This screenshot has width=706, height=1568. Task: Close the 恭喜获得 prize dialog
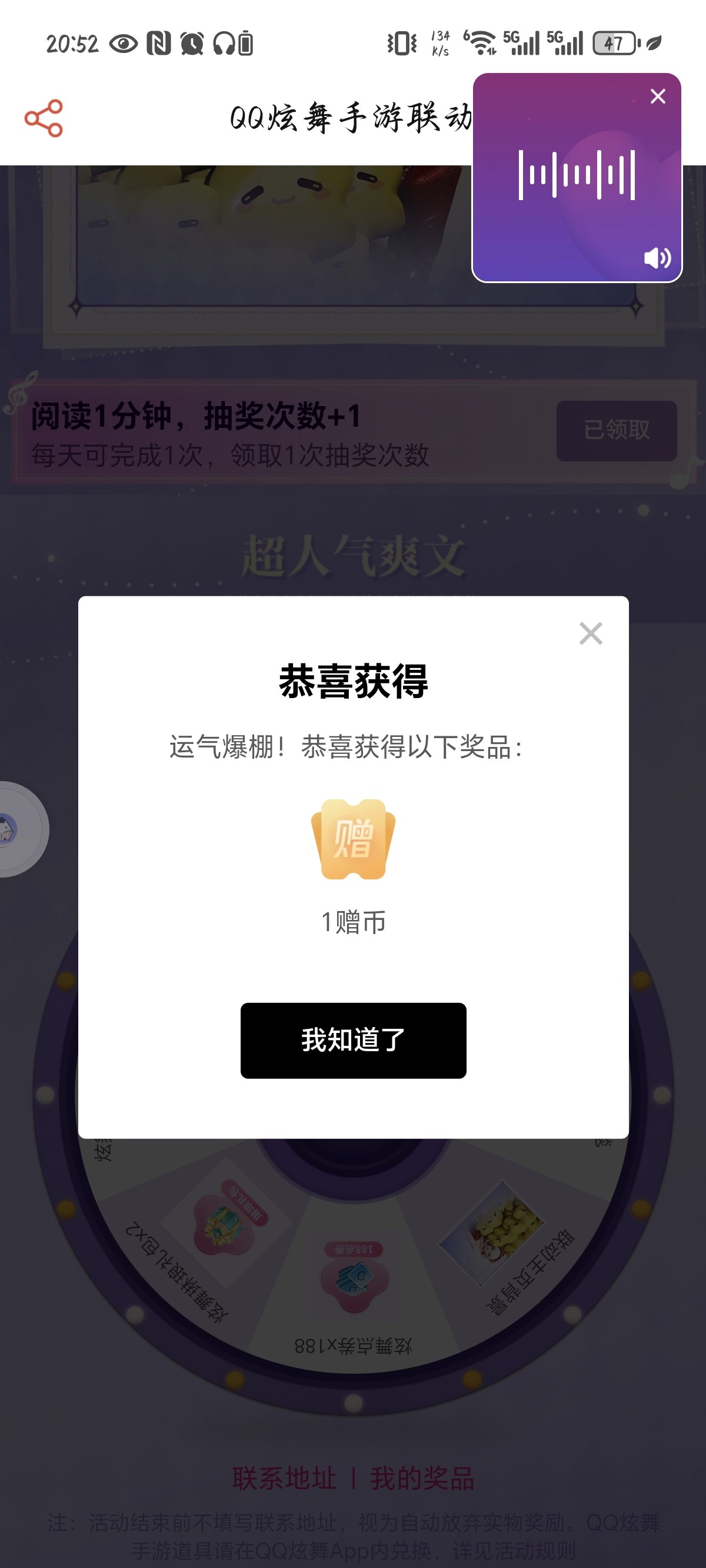590,633
